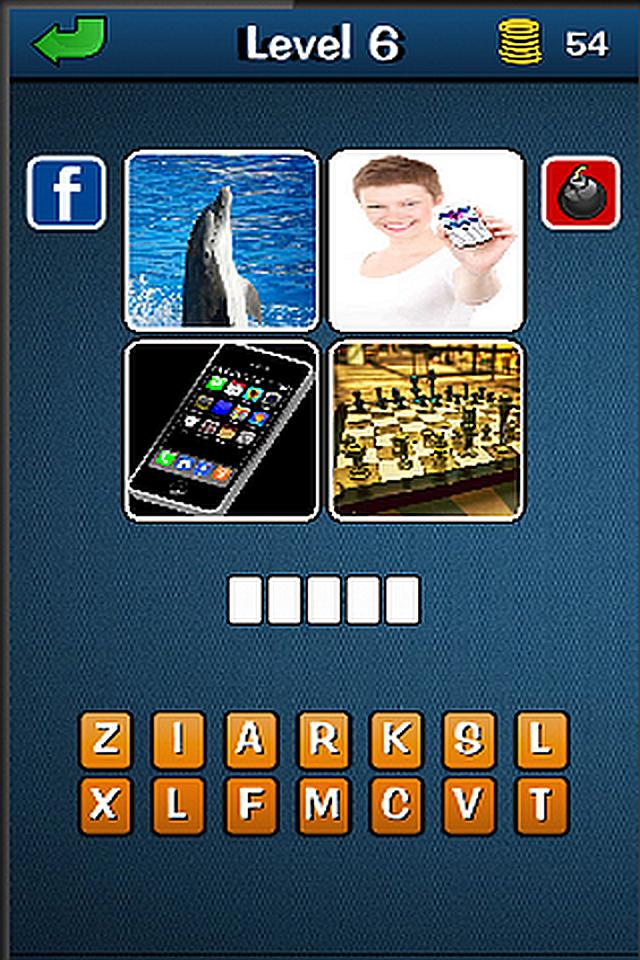This screenshot has height=960, width=640.
Task: Go back with the green arrow
Action: pyautogui.click(x=70, y=42)
